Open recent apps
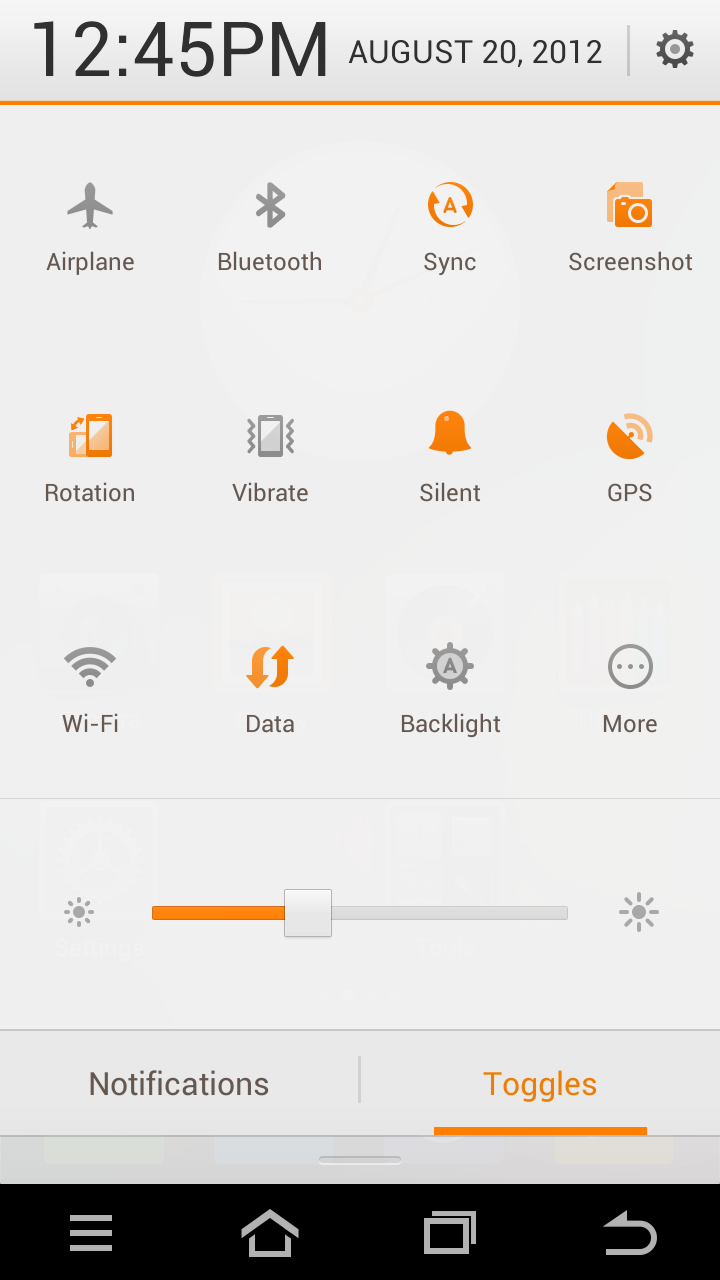 [x=450, y=1233]
